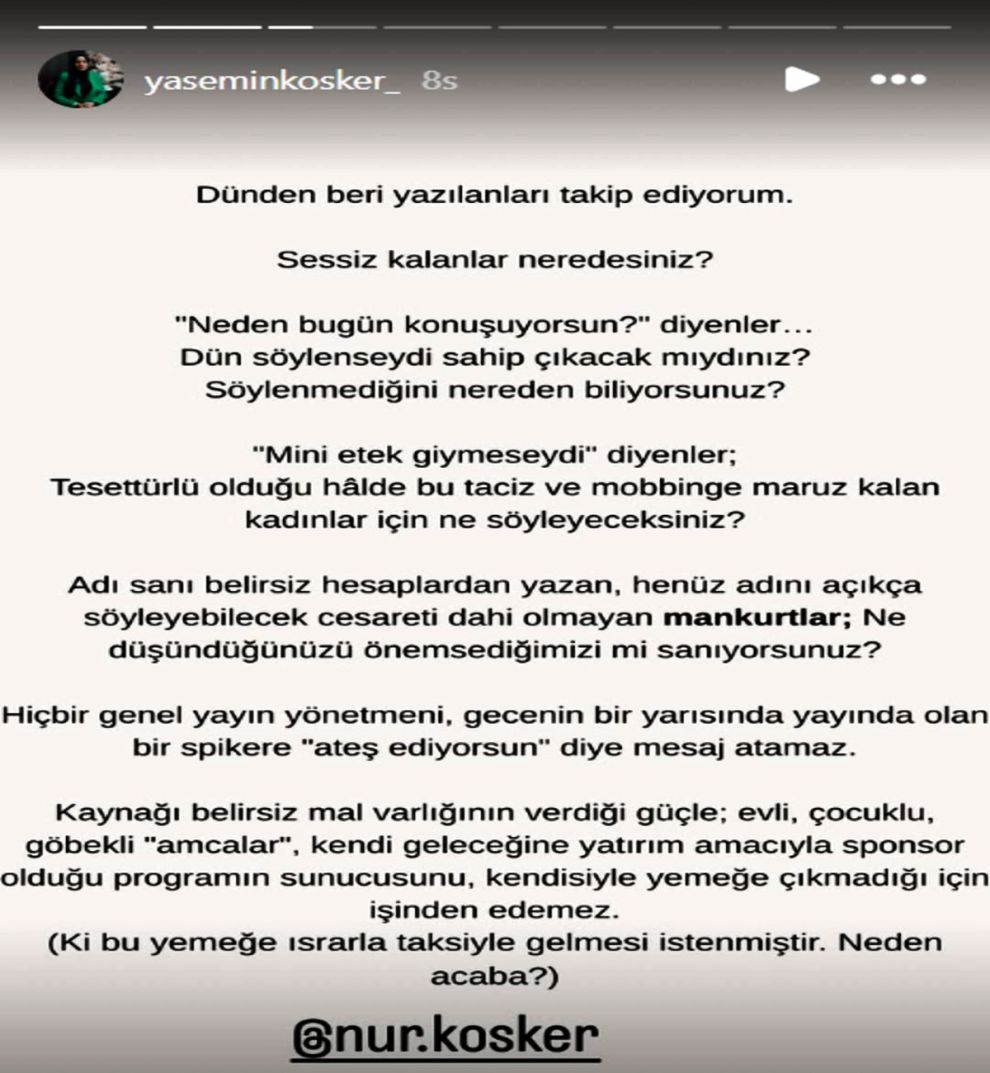Resume story playback
The height and width of the screenshot is (1073, 990).
(x=802, y=79)
